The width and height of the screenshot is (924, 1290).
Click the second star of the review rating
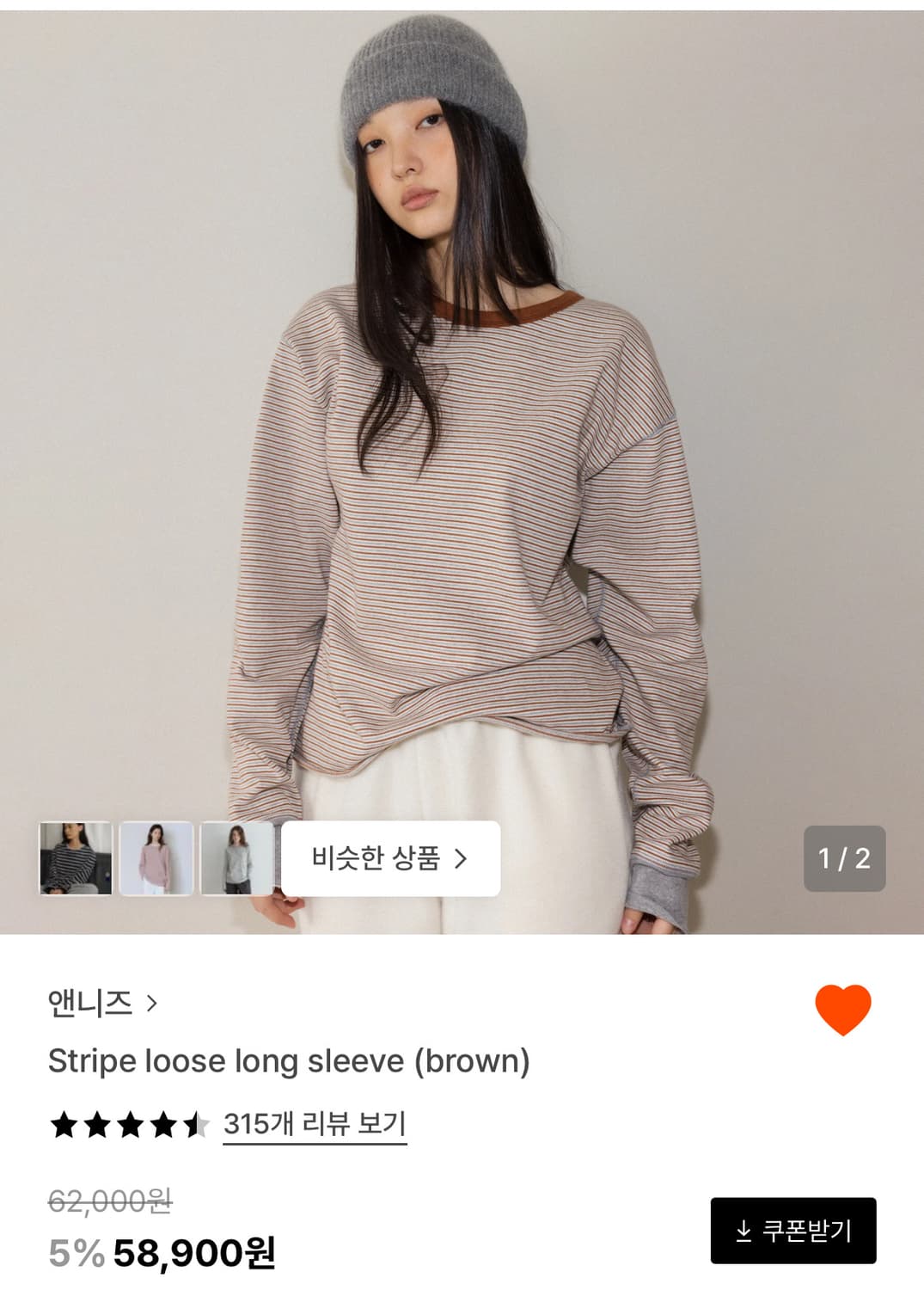[95, 1123]
